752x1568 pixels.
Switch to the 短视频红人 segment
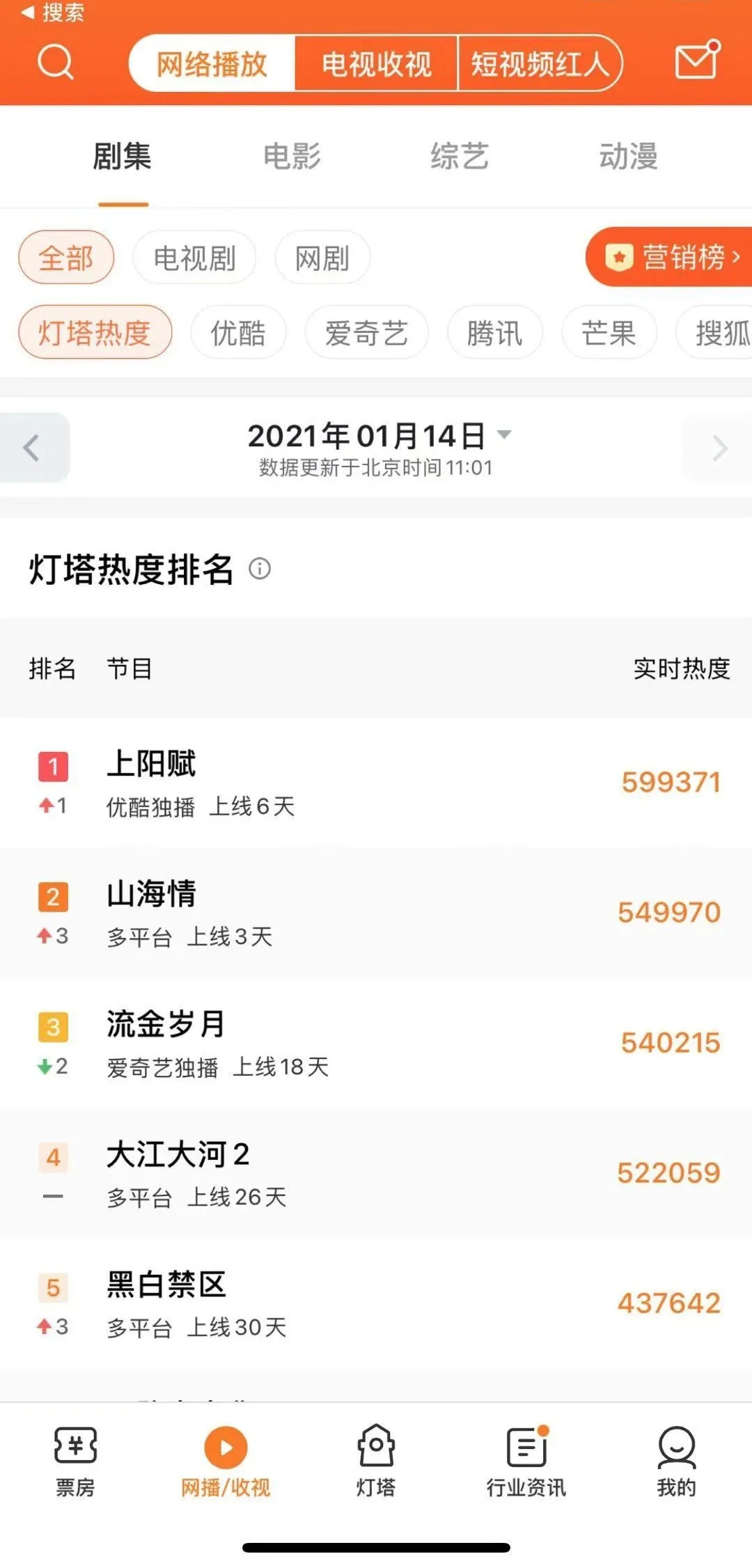click(x=539, y=64)
